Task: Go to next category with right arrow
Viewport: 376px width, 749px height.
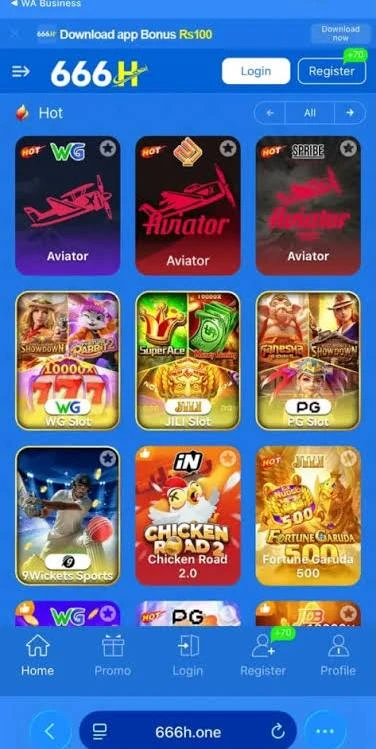Action: (x=350, y=113)
